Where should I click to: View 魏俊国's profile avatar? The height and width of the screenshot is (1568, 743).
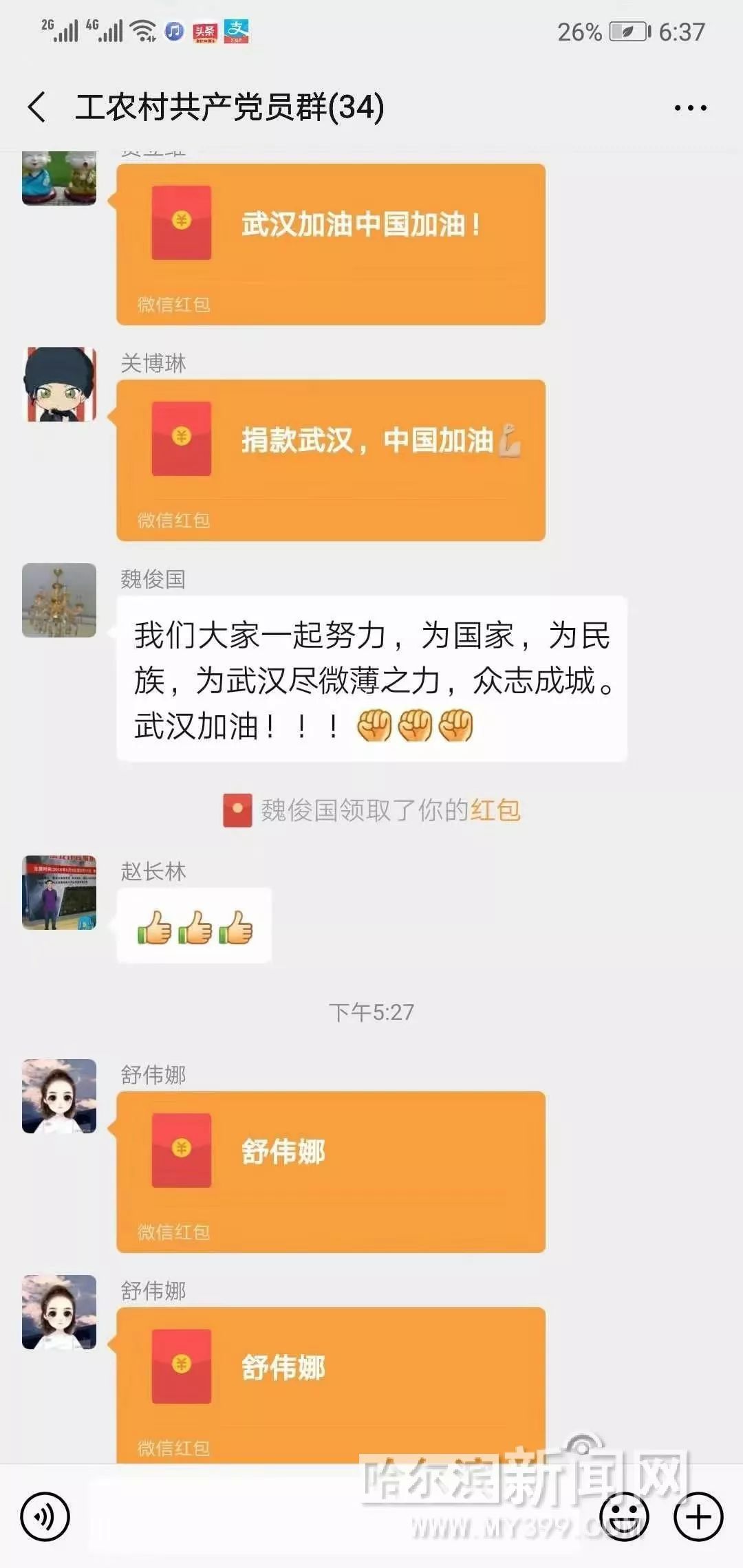(x=58, y=602)
